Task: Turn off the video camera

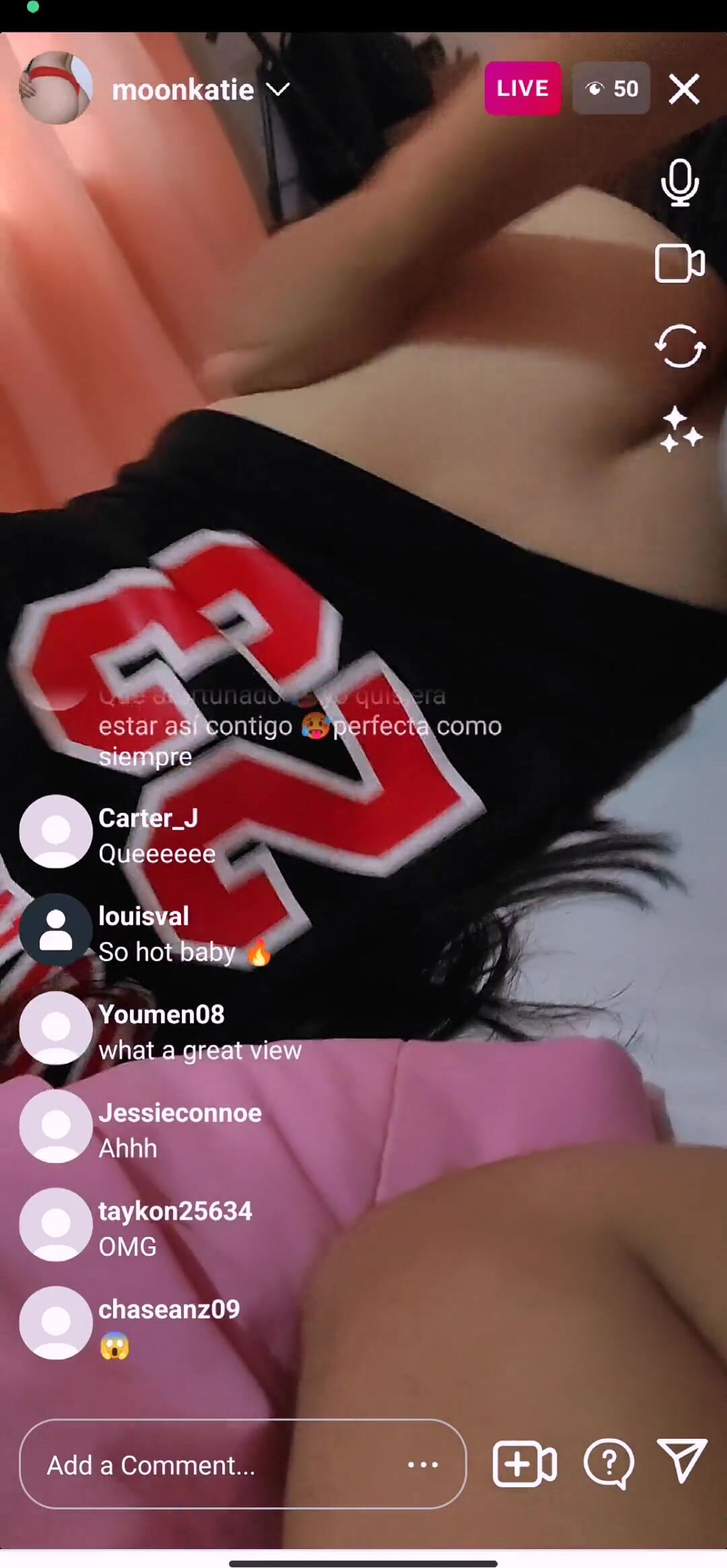Action: tap(680, 263)
